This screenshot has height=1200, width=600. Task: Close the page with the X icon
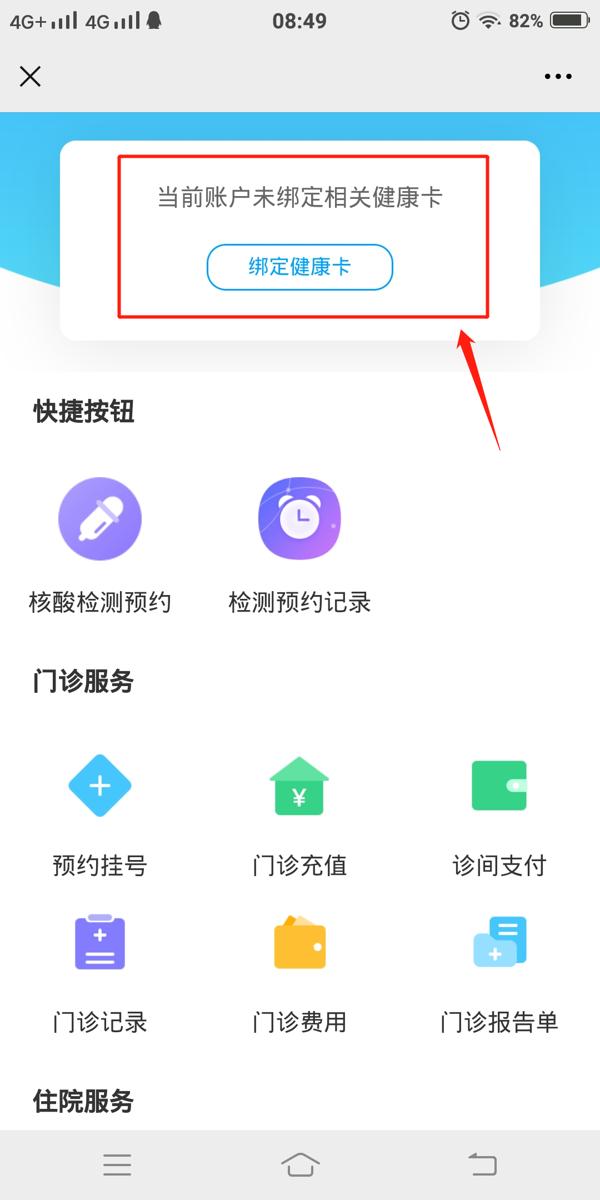[30, 76]
